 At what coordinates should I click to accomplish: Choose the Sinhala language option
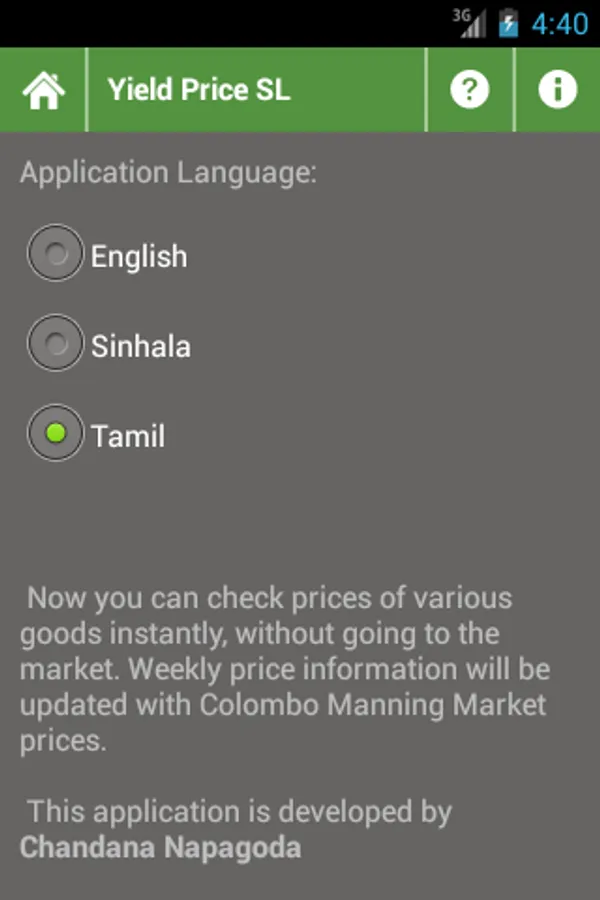point(56,345)
